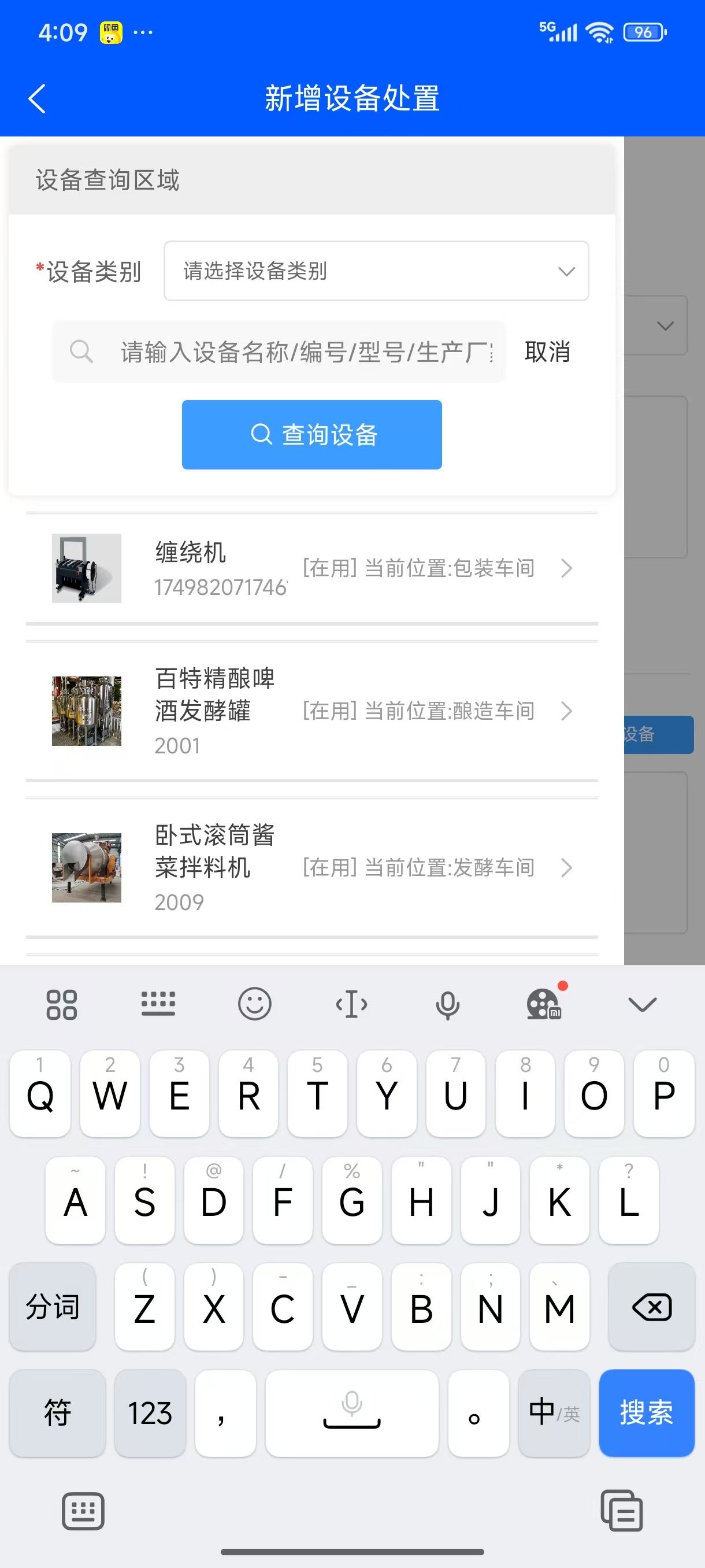The height and width of the screenshot is (1568, 705).
Task: Go back from 新增设备处置 page
Action: click(x=36, y=99)
